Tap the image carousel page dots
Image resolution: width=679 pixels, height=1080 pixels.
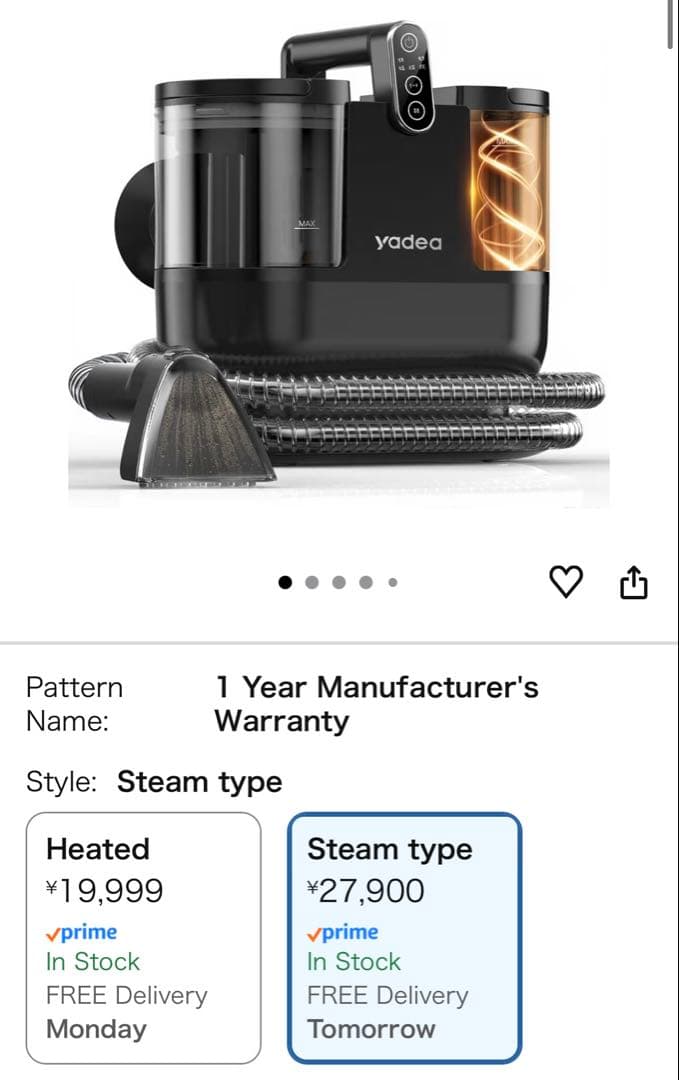click(338, 582)
